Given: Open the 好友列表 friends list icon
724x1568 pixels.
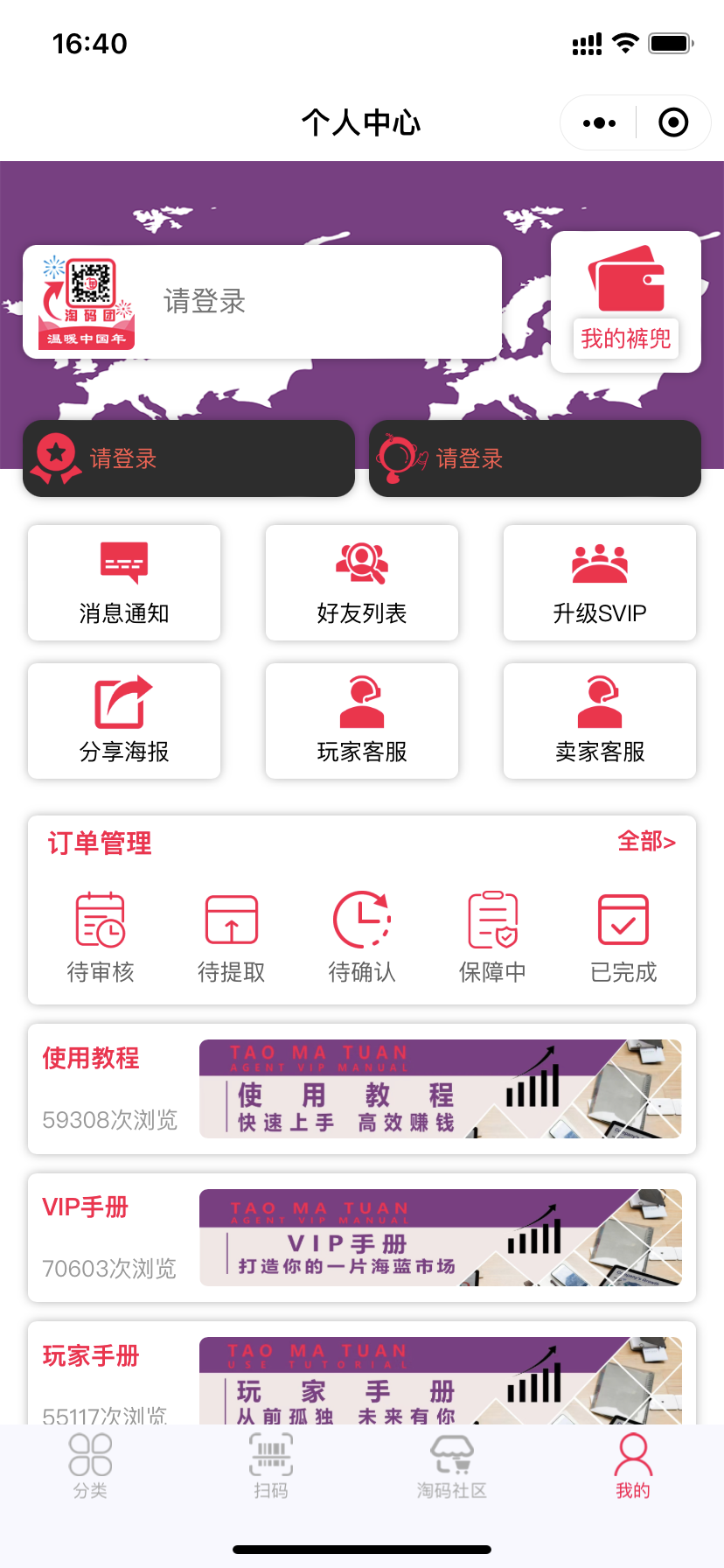Looking at the screenshot, I should point(361,563).
